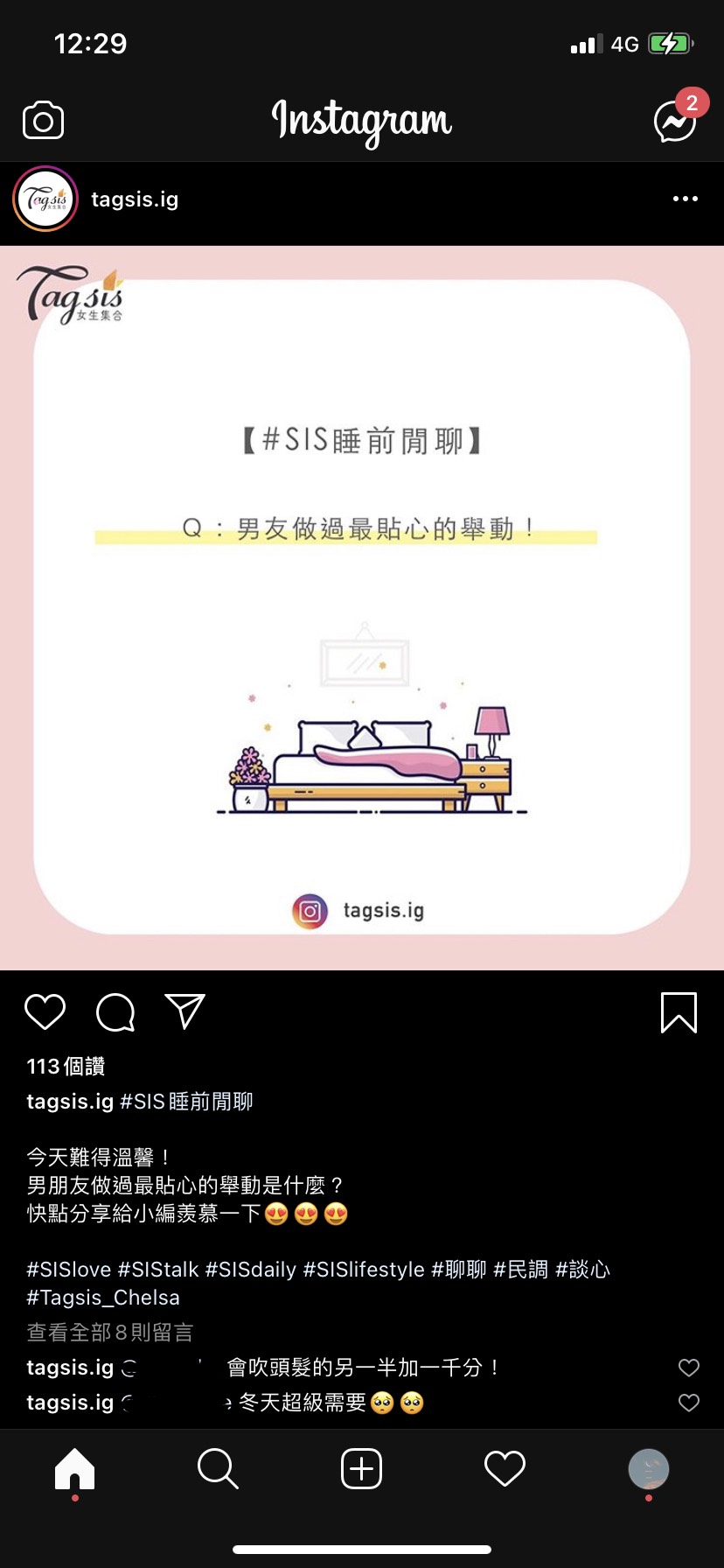Switch to the Search tab
The width and height of the screenshot is (724, 1568).
218,1468
